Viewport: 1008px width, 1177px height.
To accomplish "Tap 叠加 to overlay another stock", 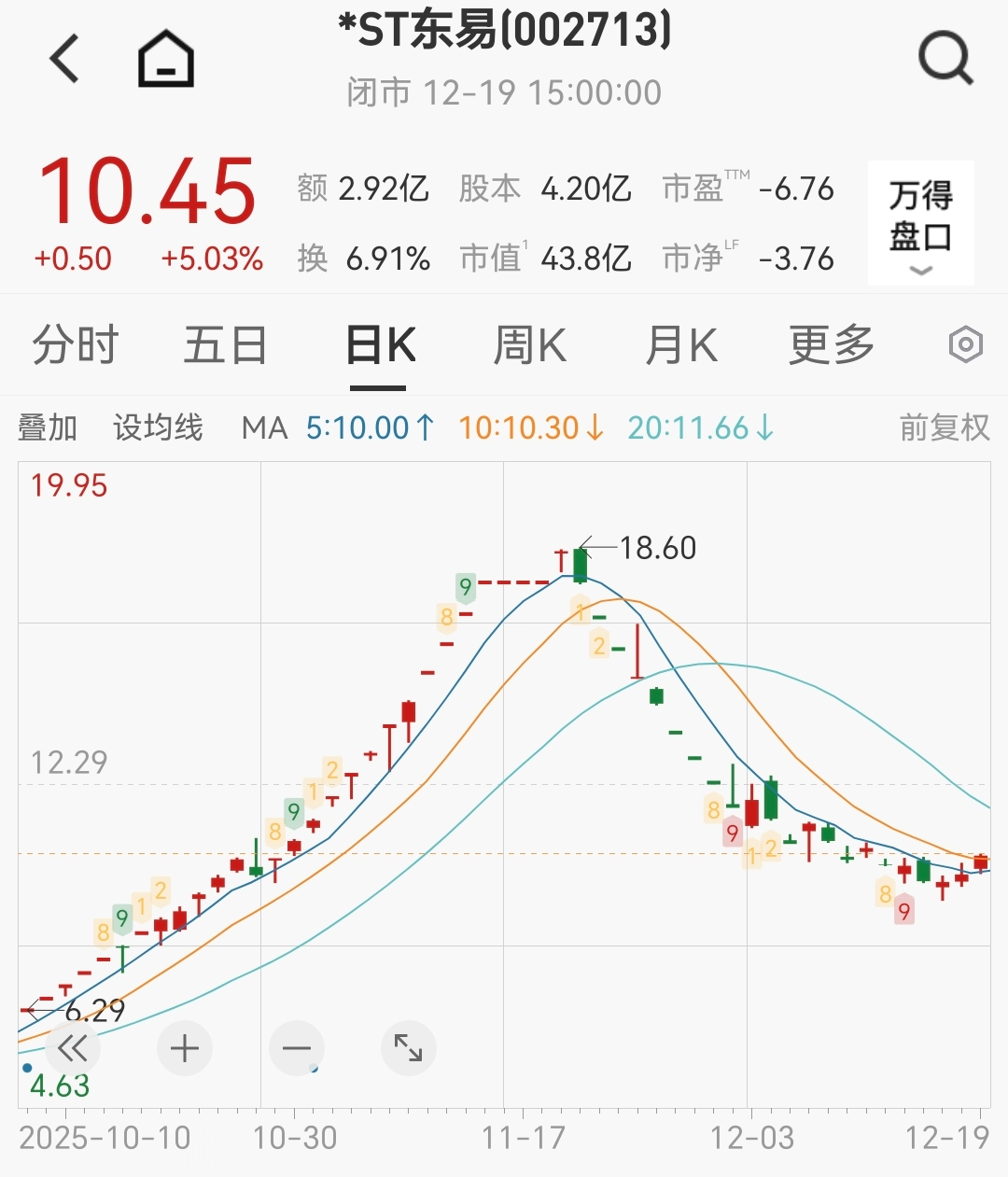I will tap(48, 428).
